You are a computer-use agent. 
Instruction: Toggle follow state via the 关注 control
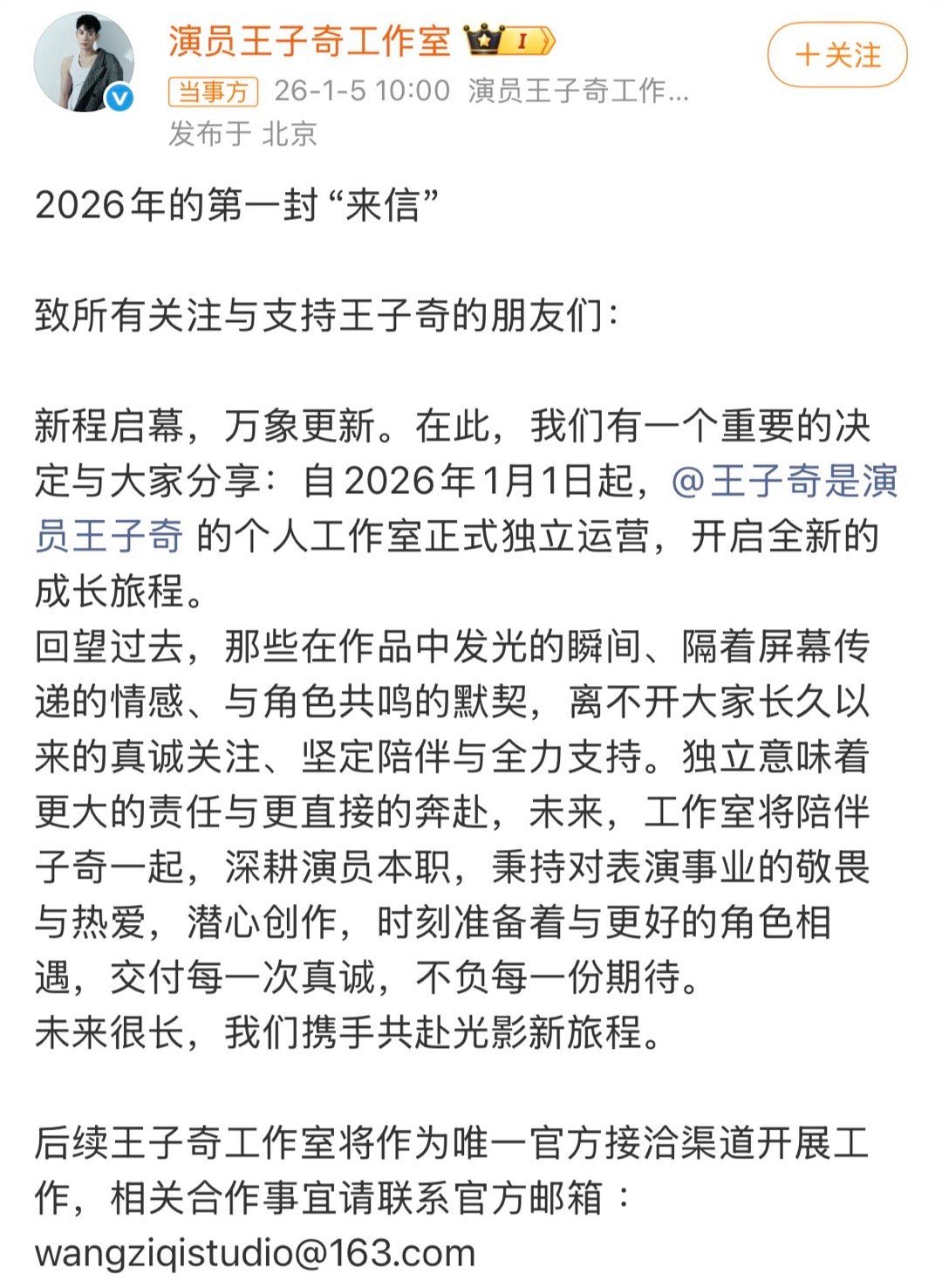click(836, 52)
